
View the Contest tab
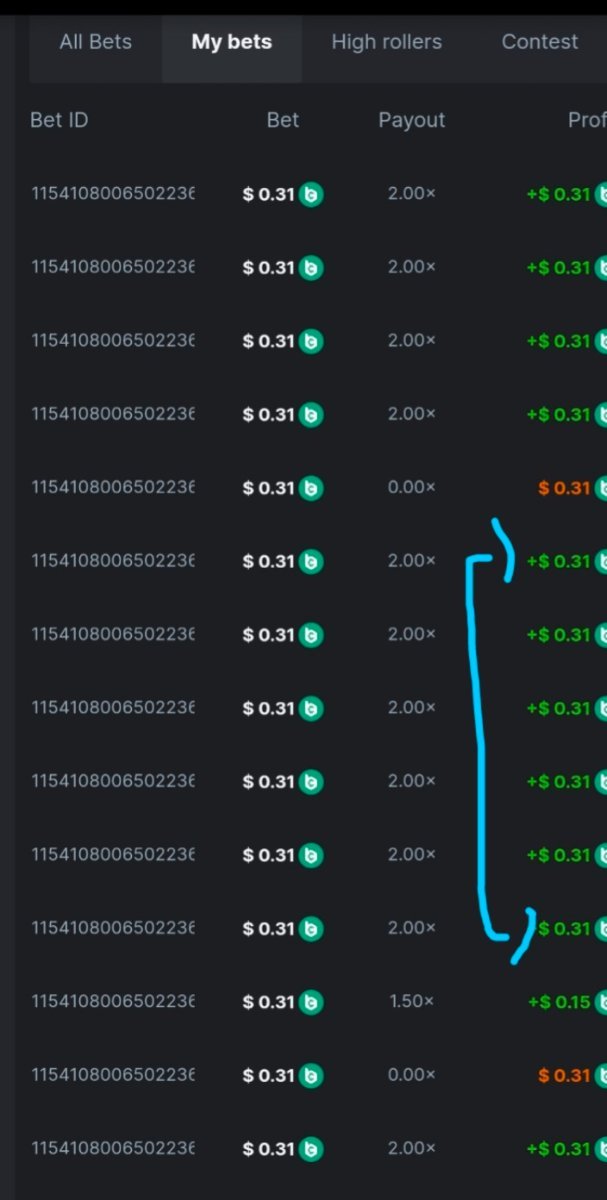coord(539,42)
